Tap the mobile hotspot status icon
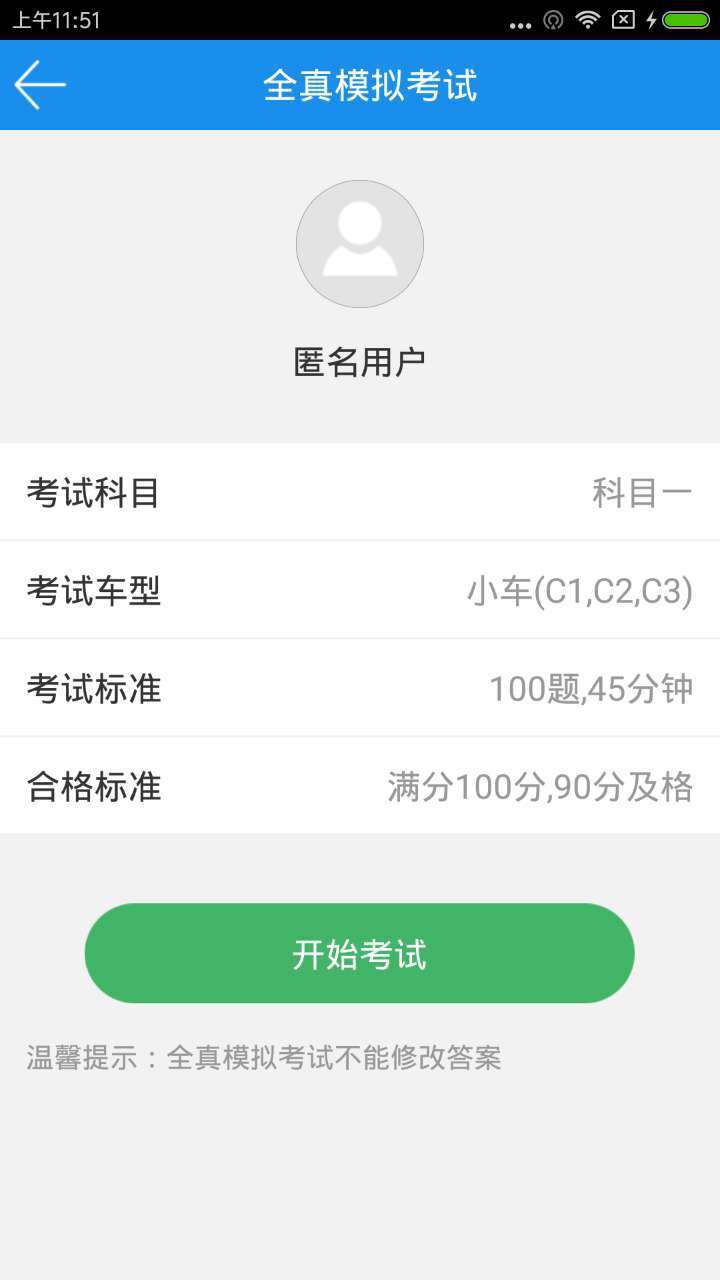Screen dimensions: 720x1280 coord(553,19)
